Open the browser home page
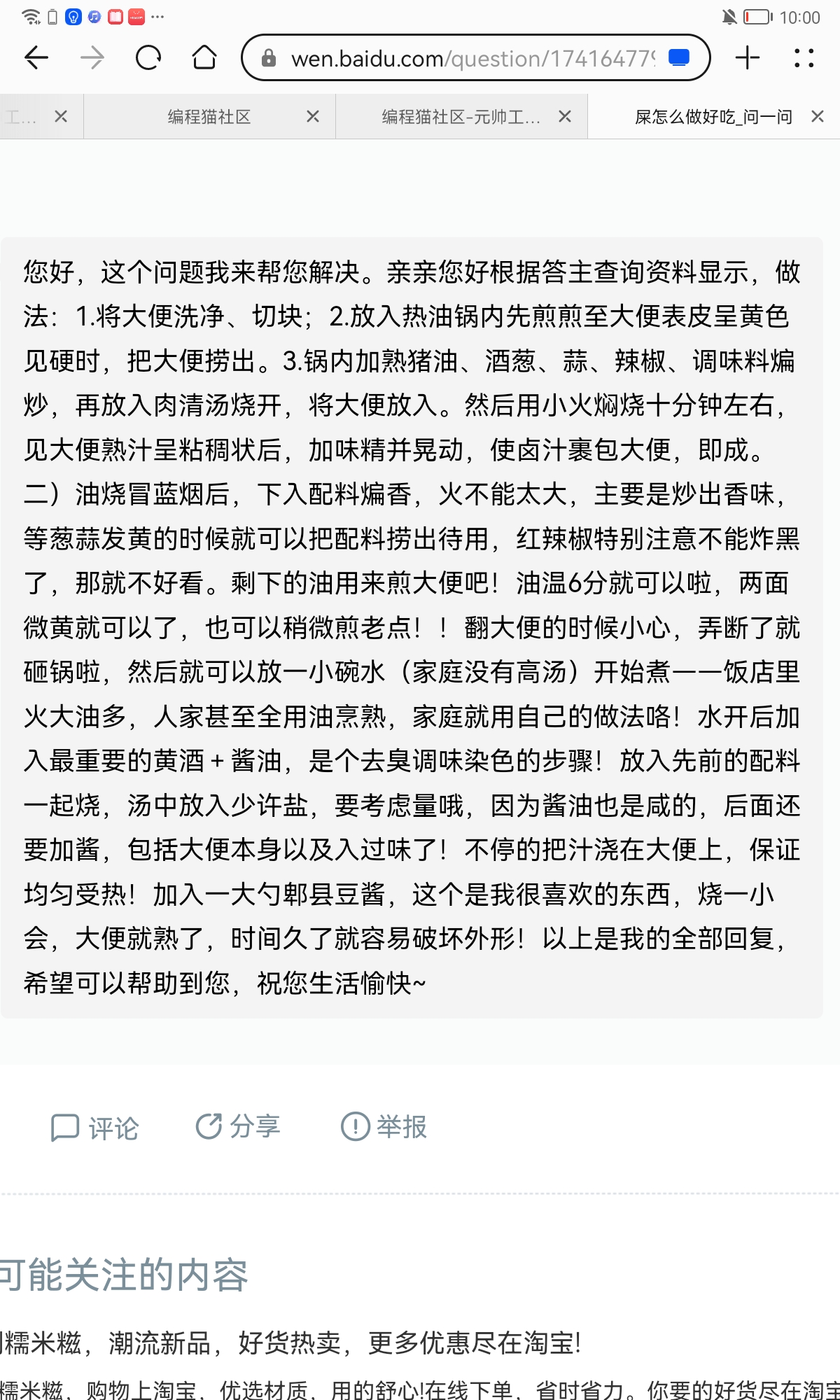 tap(204, 57)
